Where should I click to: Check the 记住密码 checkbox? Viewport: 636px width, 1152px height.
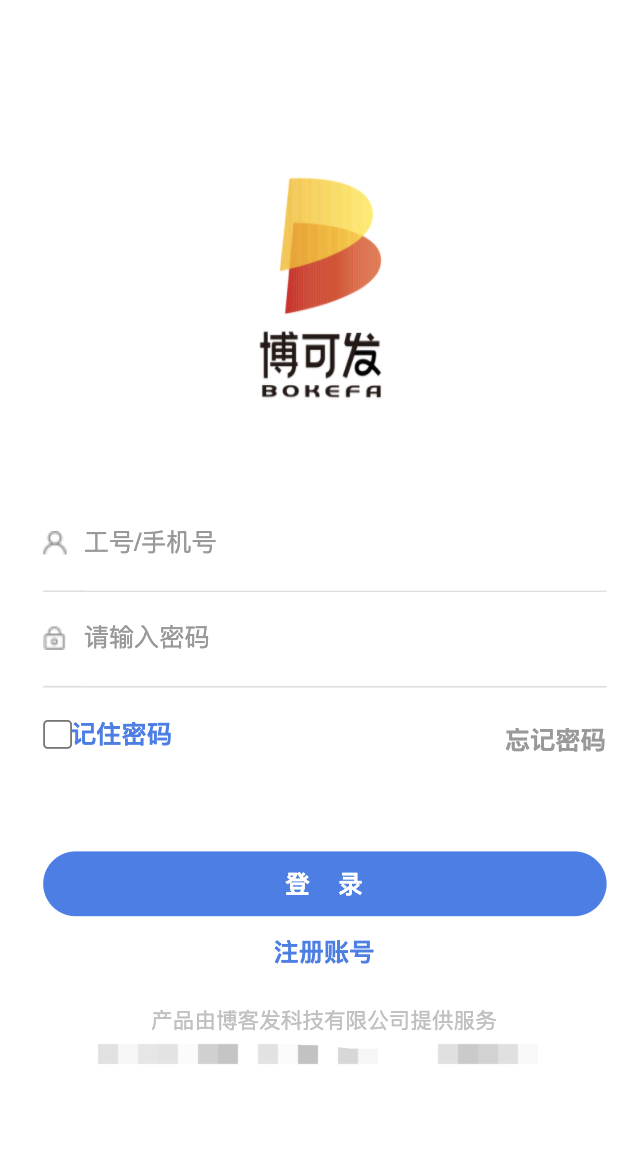click(x=57, y=735)
